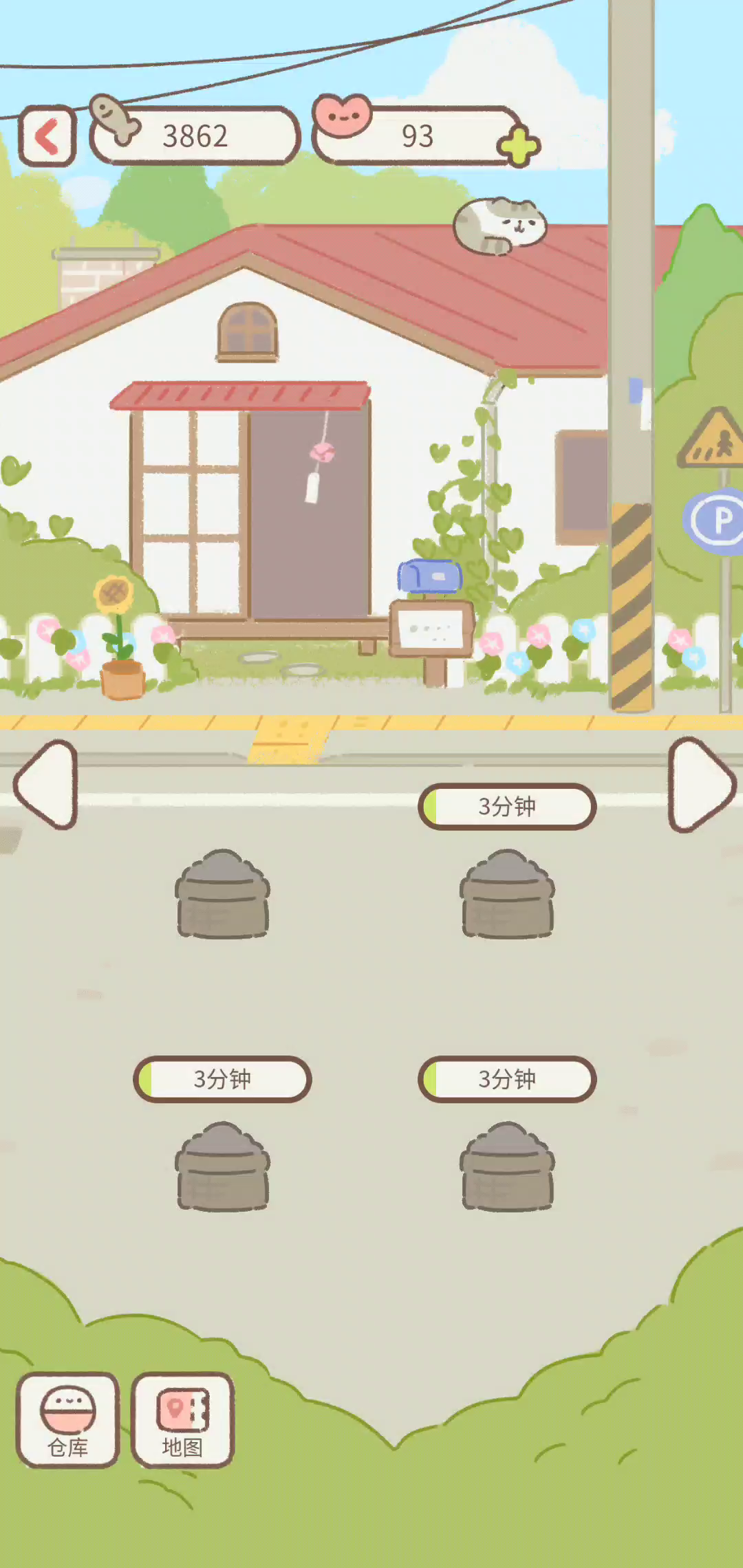Screen dimensions: 743x1568
Task: Add more hearts with the green plus
Action: point(519,146)
